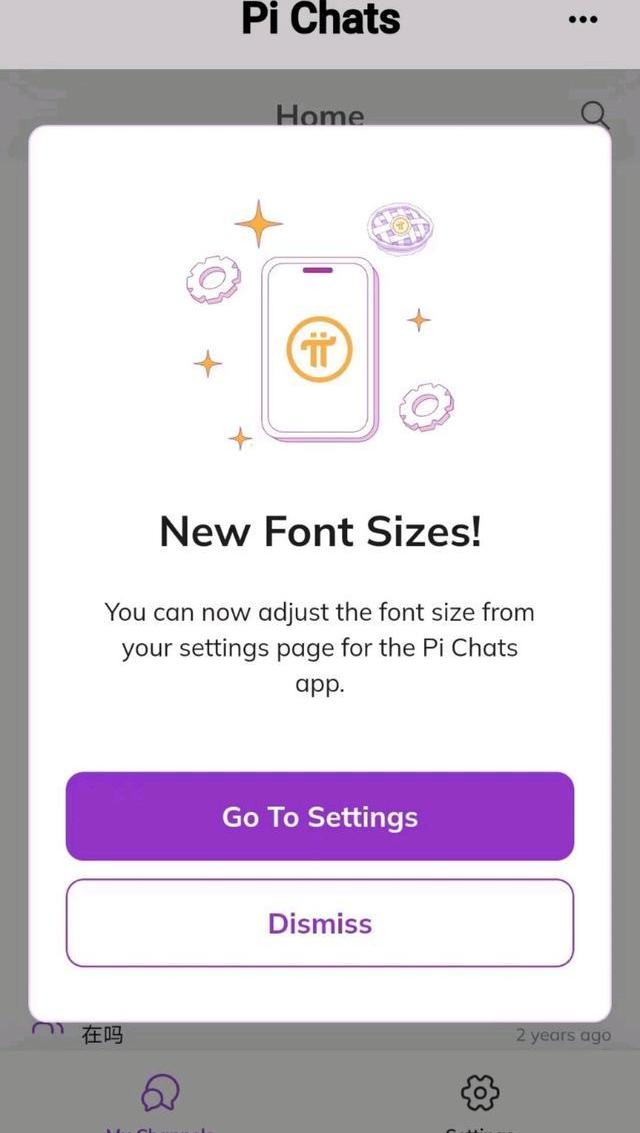This screenshot has height=1133, width=640.
Task: Dismiss the New Font Sizes dialog
Action: pos(320,923)
